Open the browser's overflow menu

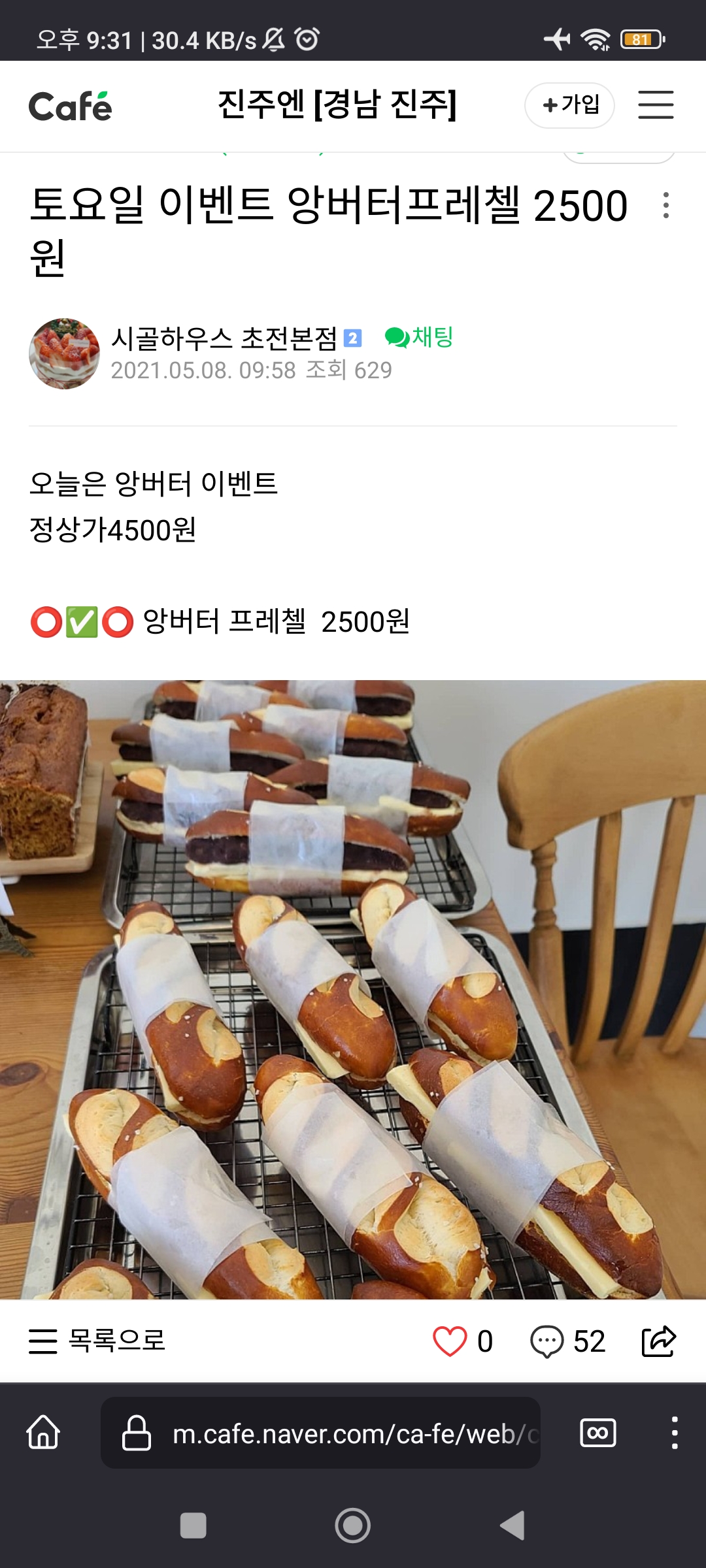pyautogui.click(x=675, y=1433)
